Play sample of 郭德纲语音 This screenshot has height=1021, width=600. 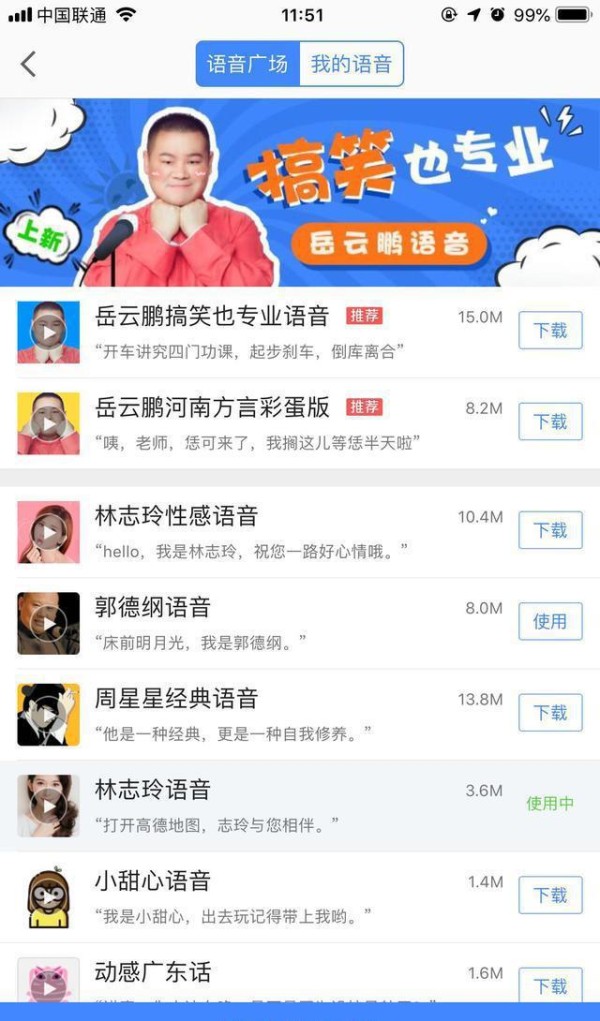(x=48, y=623)
